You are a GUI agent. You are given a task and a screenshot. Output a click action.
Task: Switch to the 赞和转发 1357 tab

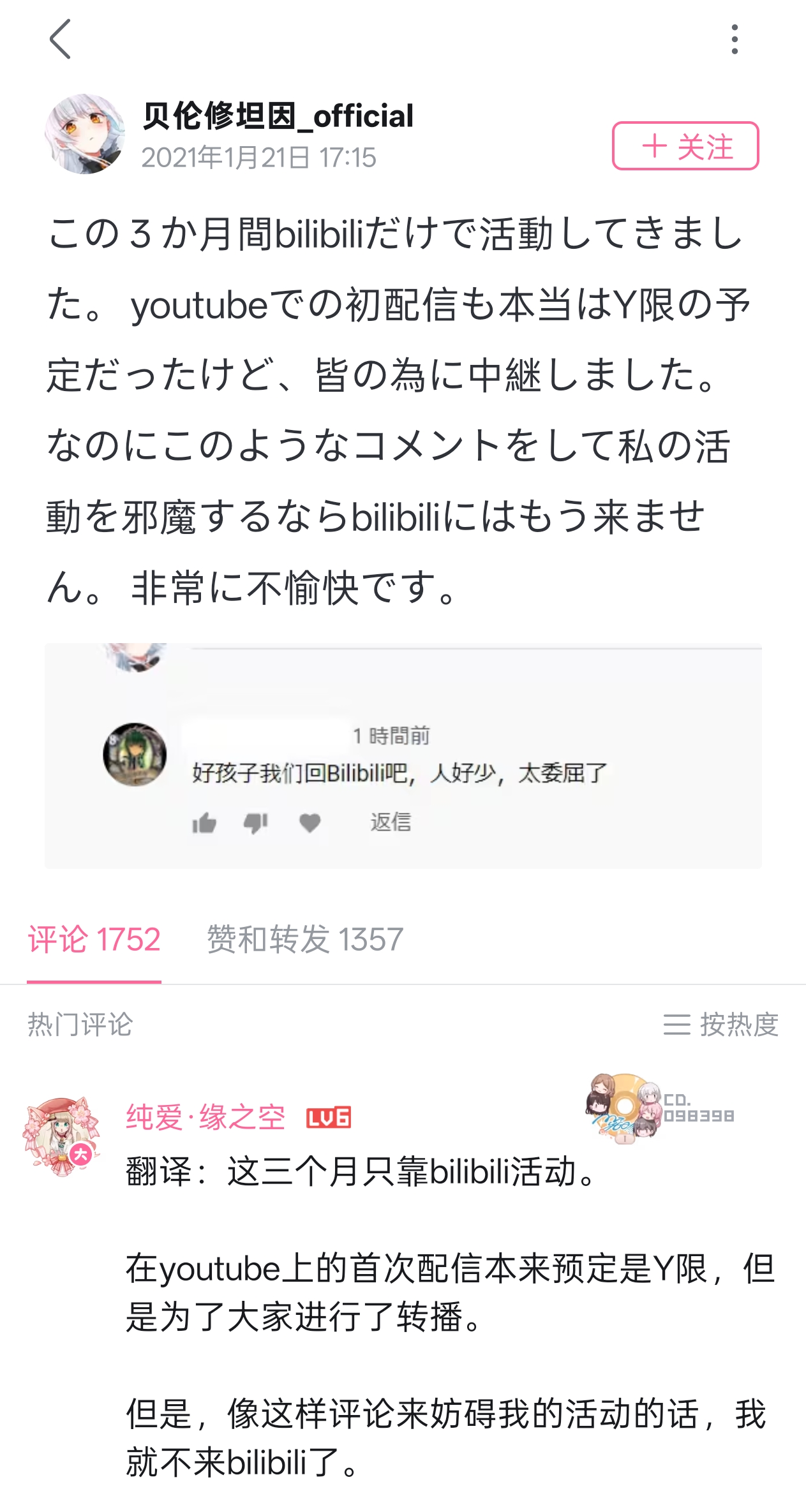305,940
